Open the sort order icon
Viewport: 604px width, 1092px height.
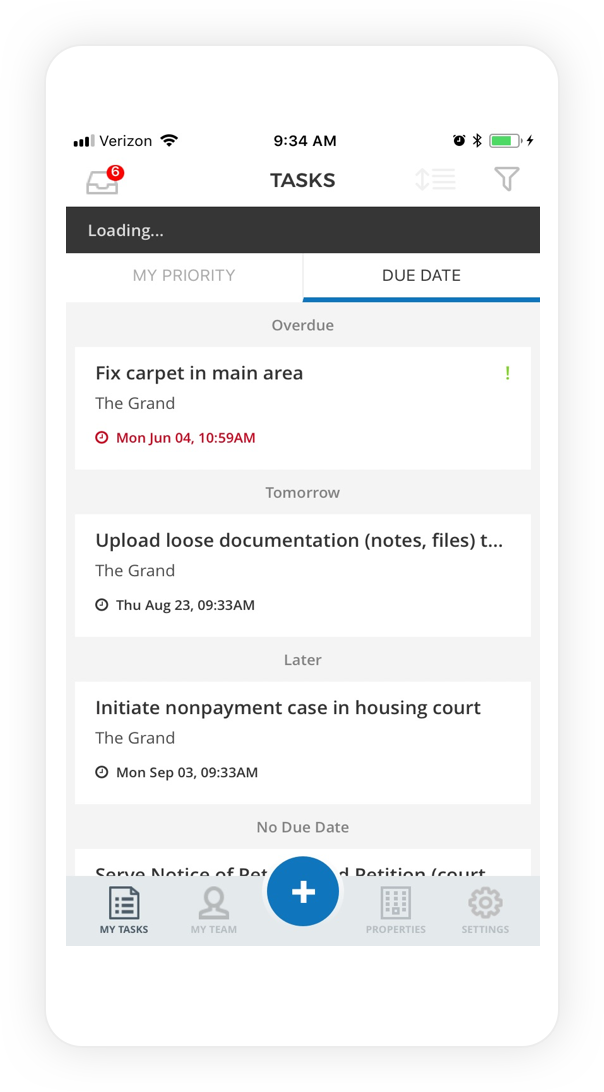point(435,180)
